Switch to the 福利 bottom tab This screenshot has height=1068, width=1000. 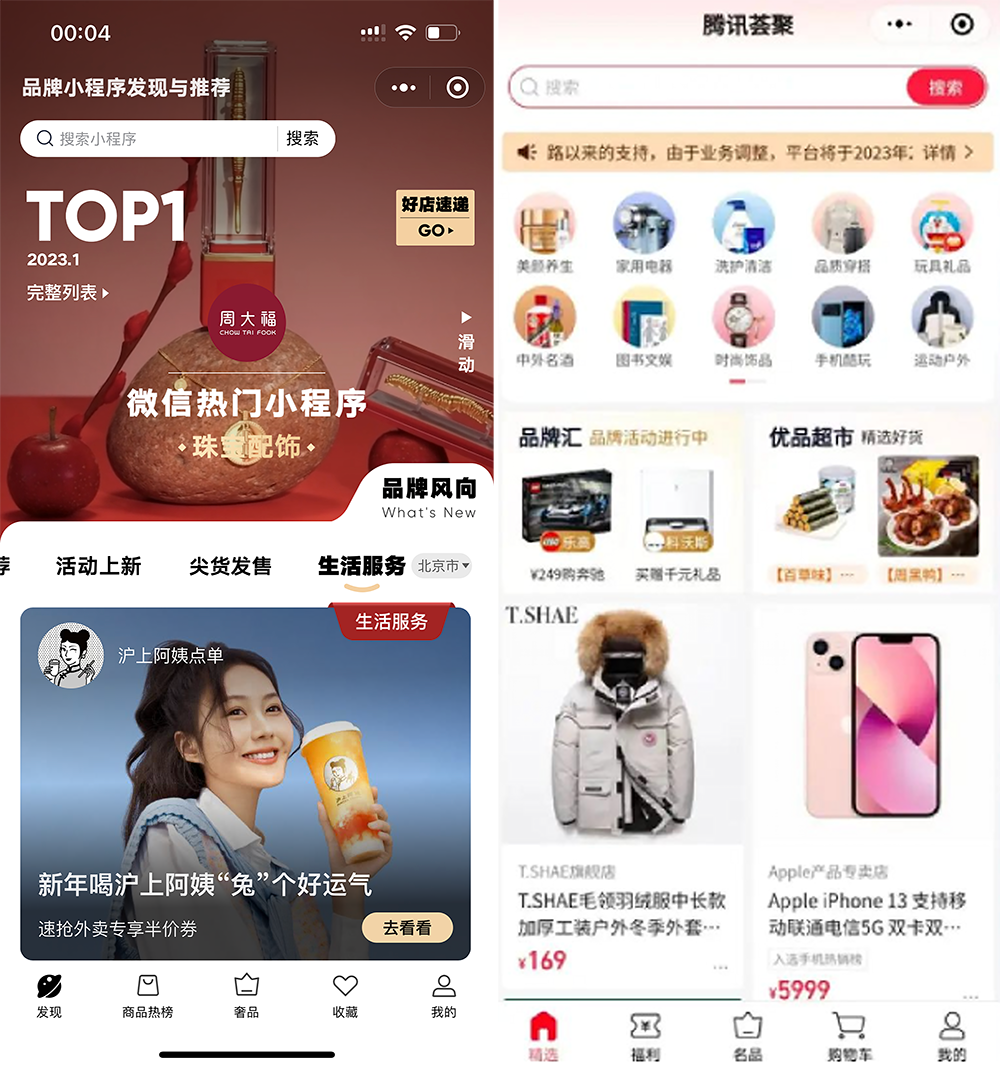(x=646, y=1037)
